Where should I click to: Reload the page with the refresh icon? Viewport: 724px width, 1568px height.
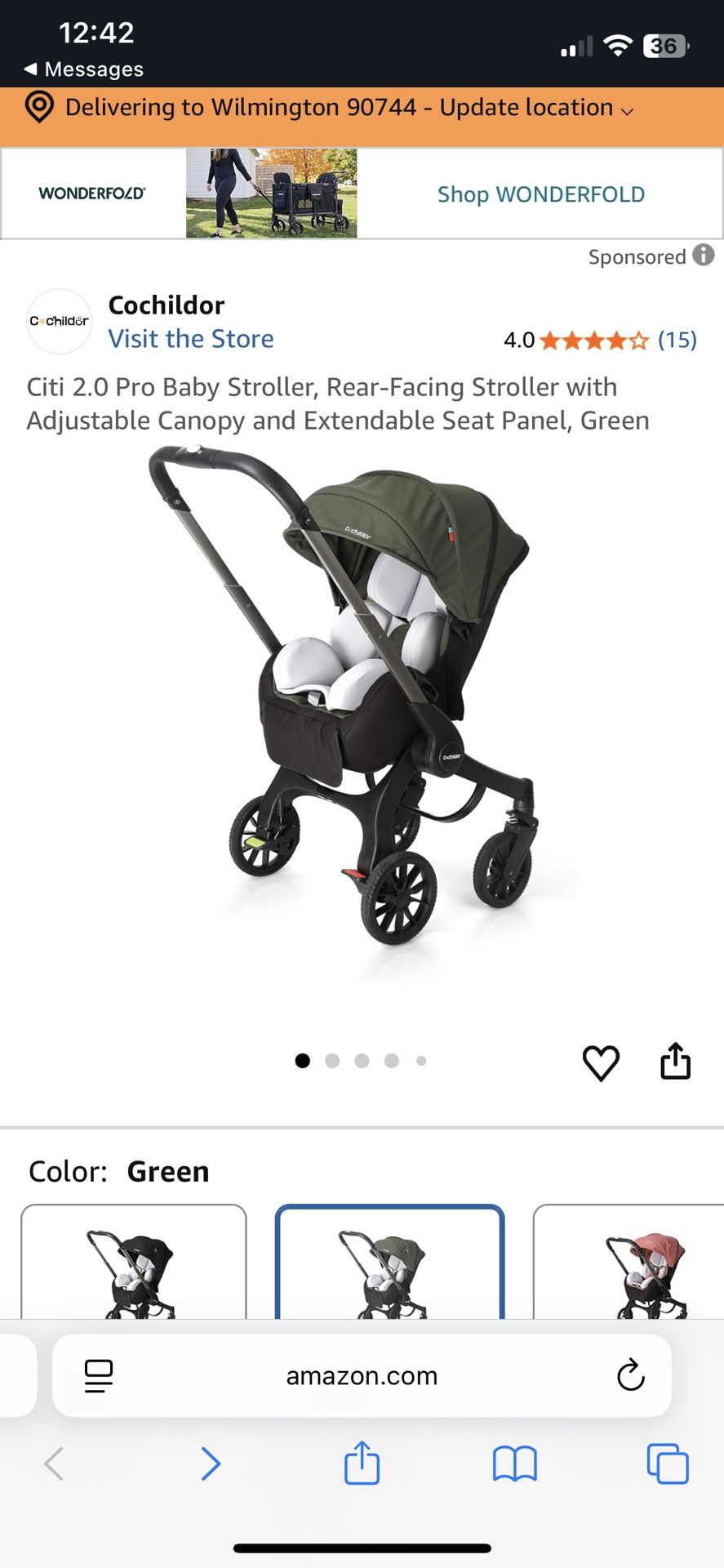pos(629,1375)
